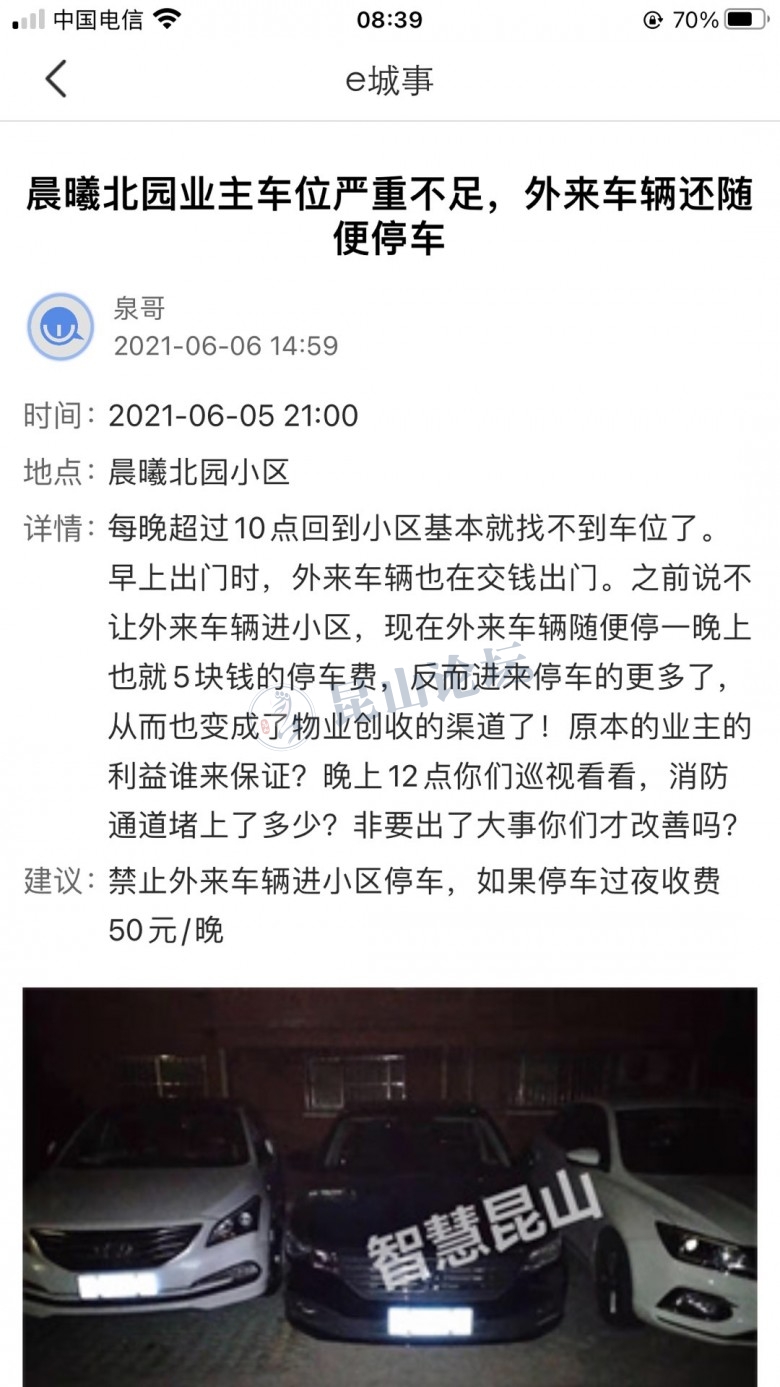Open 泉哥's profile avatar
This screenshot has height=1387, width=780.
pyautogui.click(x=61, y=327)
